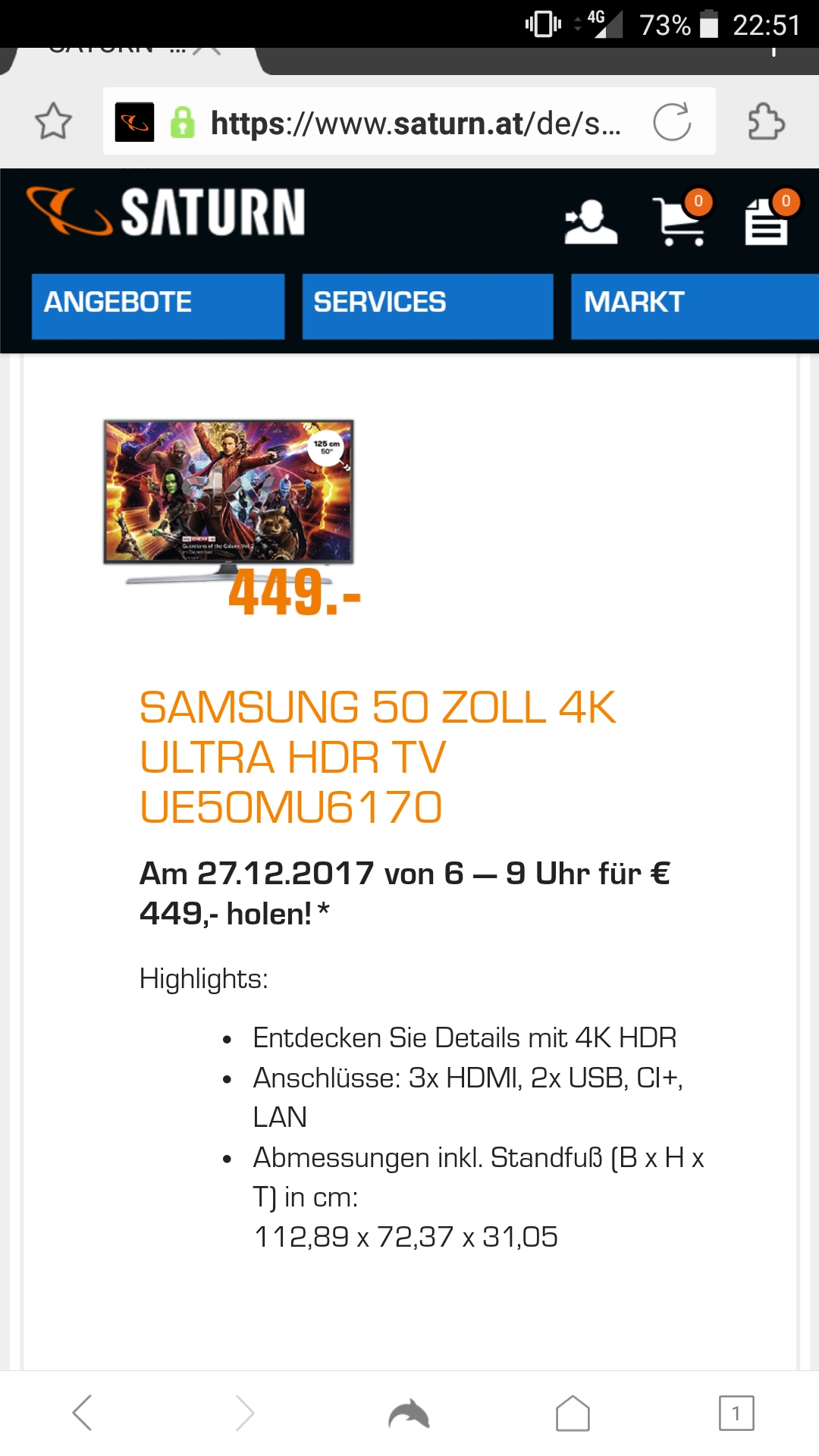Go back to the previous page
The image size is (819, 1456).
point(82,1413)
